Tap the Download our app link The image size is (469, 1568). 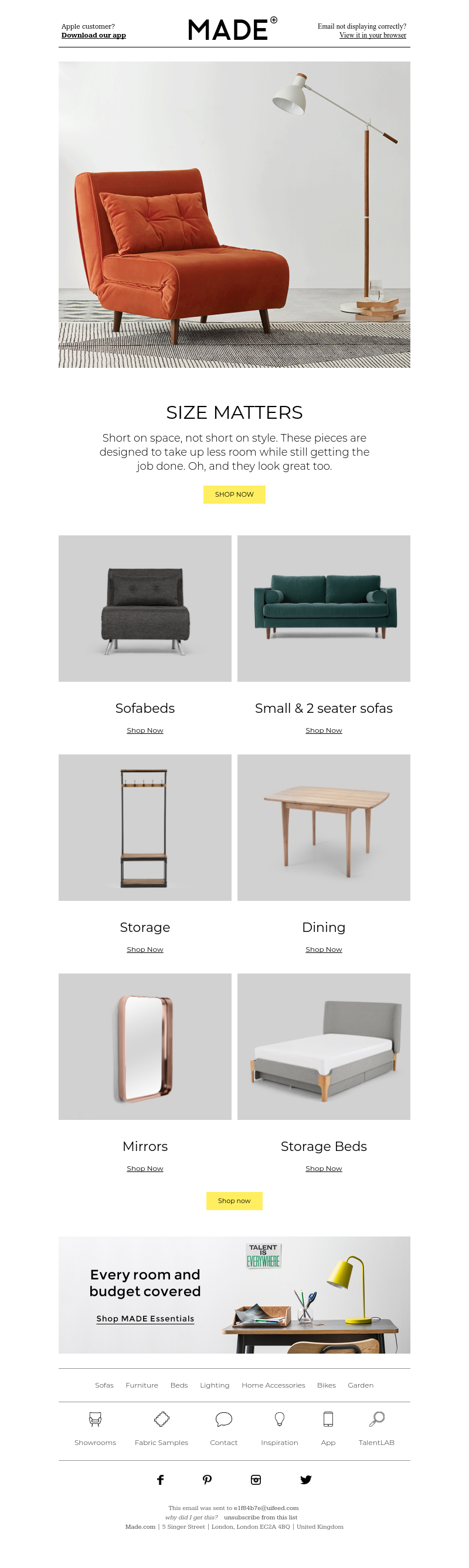tap(93, 35)
